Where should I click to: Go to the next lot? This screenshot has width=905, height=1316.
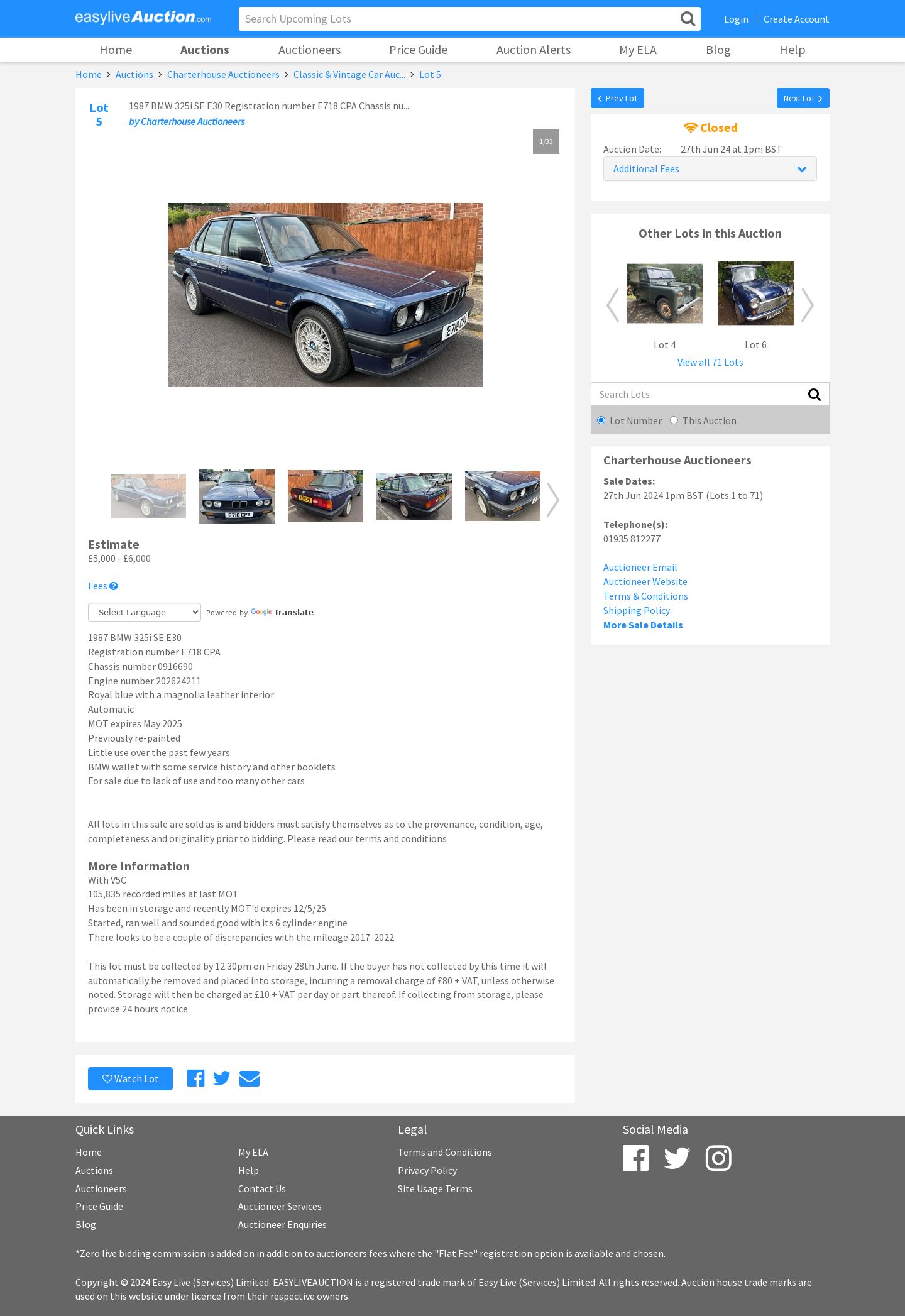(x=803, y=98)
